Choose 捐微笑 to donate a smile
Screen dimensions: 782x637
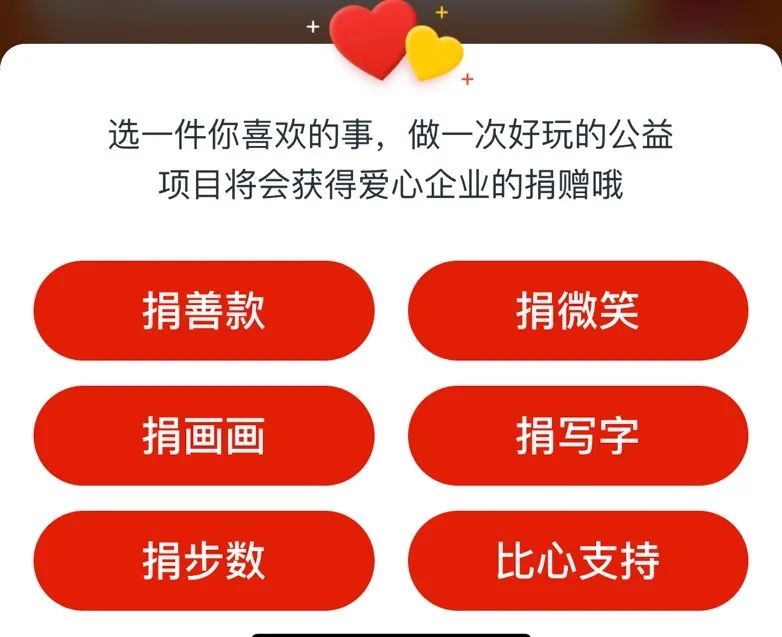pyautogui.click(x=578, y=311)
